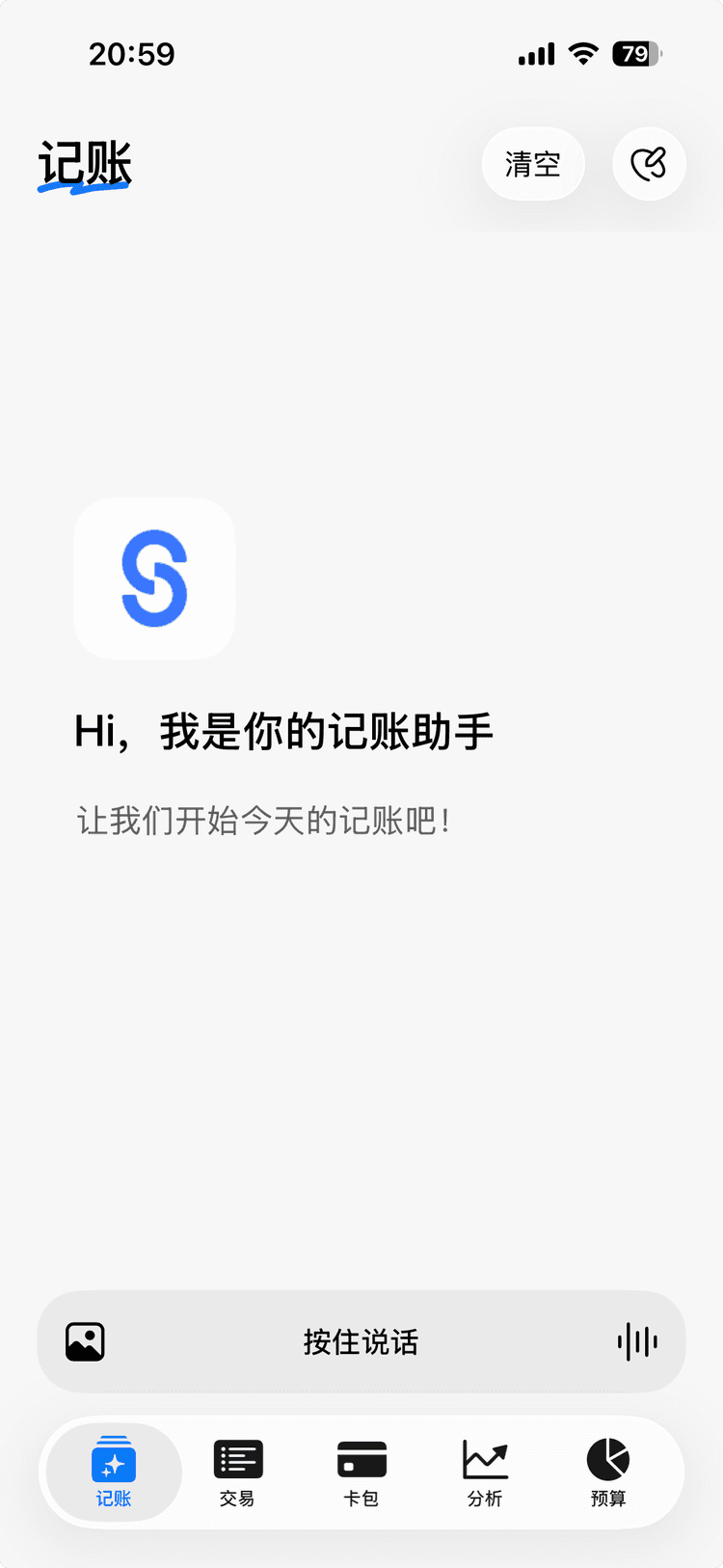Tap the blue S assistant logo
The width and height of the screenshot is (723, 1568).
pyautogui.click(x=154, y=579)
